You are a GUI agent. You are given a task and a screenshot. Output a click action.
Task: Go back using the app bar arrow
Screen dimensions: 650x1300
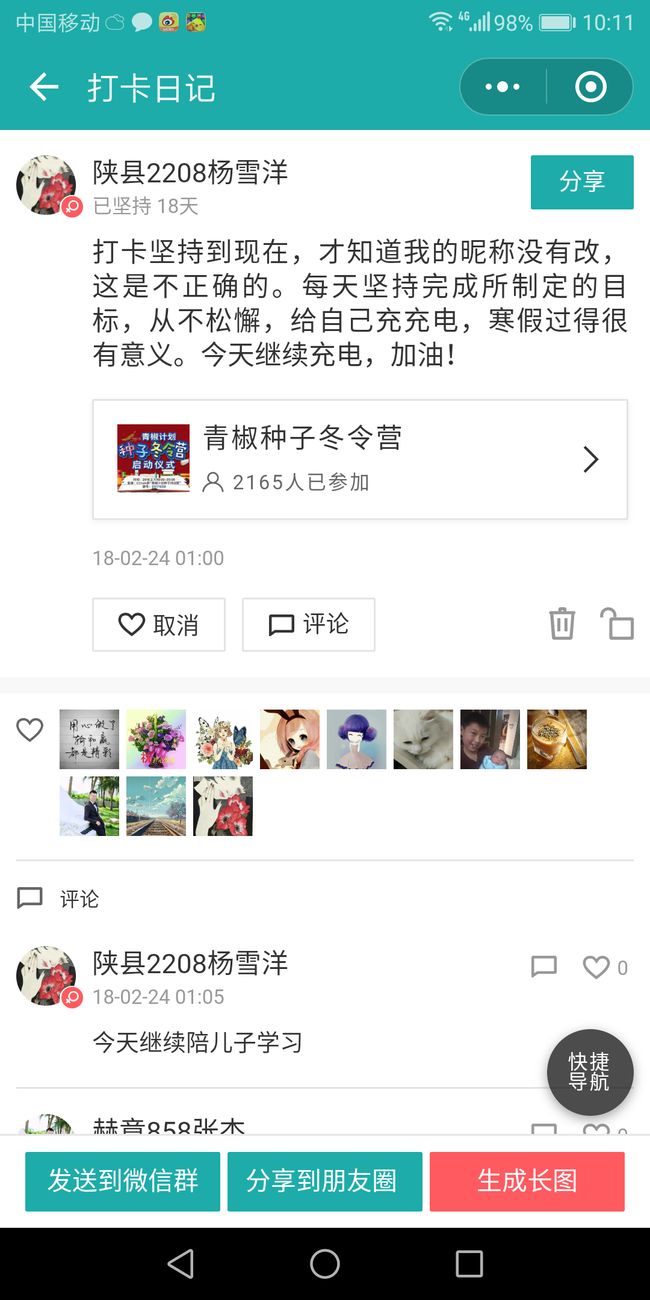44,88
